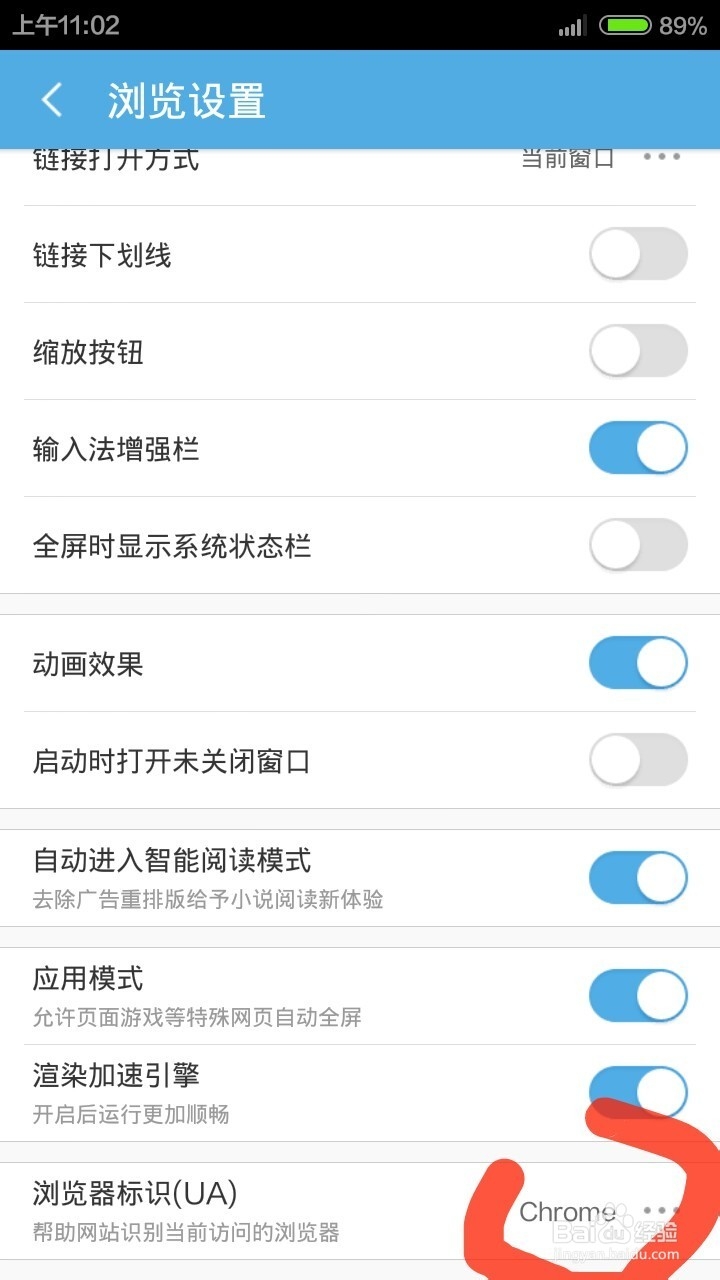This screenshot has width=720, height=1280.
Task: Tap the signal strength bars icon
Action: pos(570,27)
